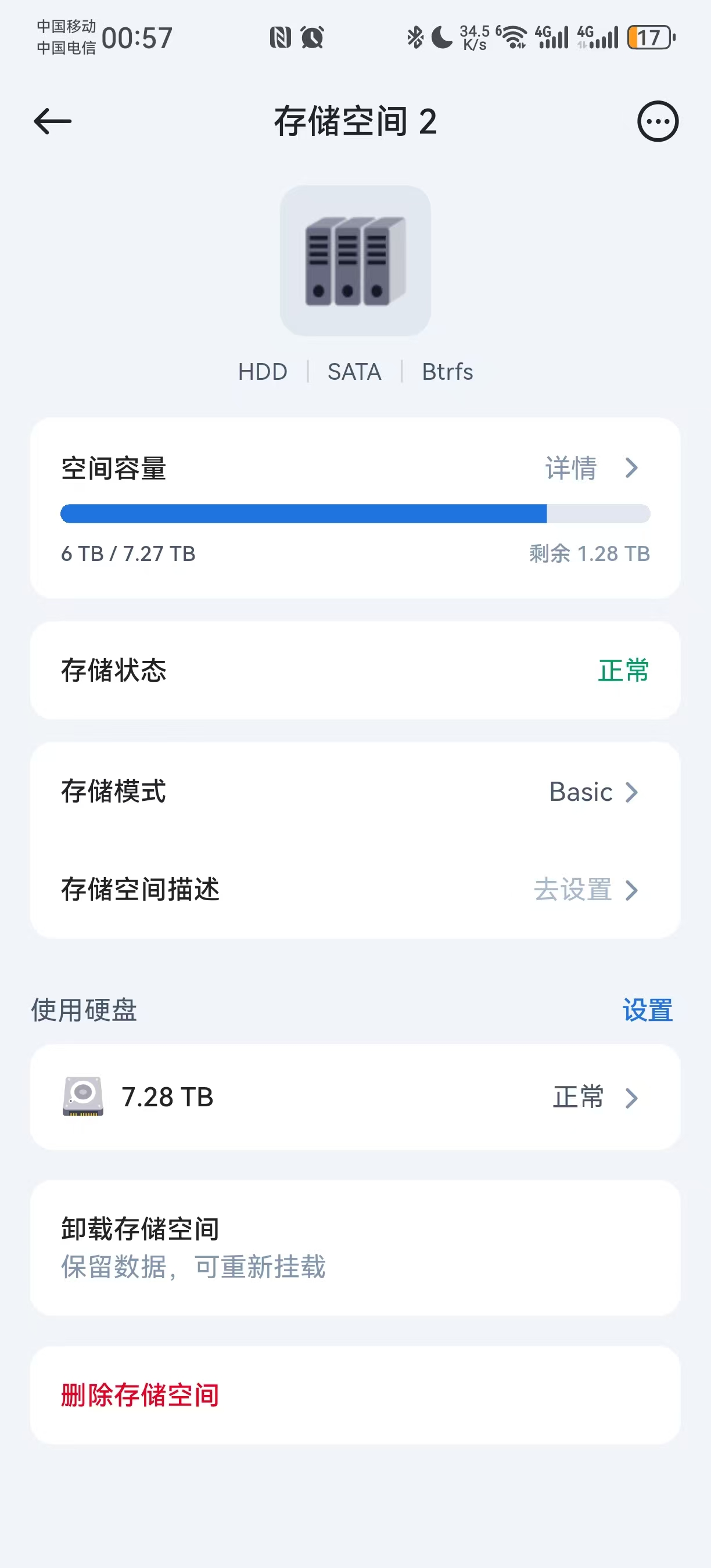This screenshot has width=711, height=1568.
Task: Tap 删除存储空间 to delete storage
Action: click(x=355, y=1394)
